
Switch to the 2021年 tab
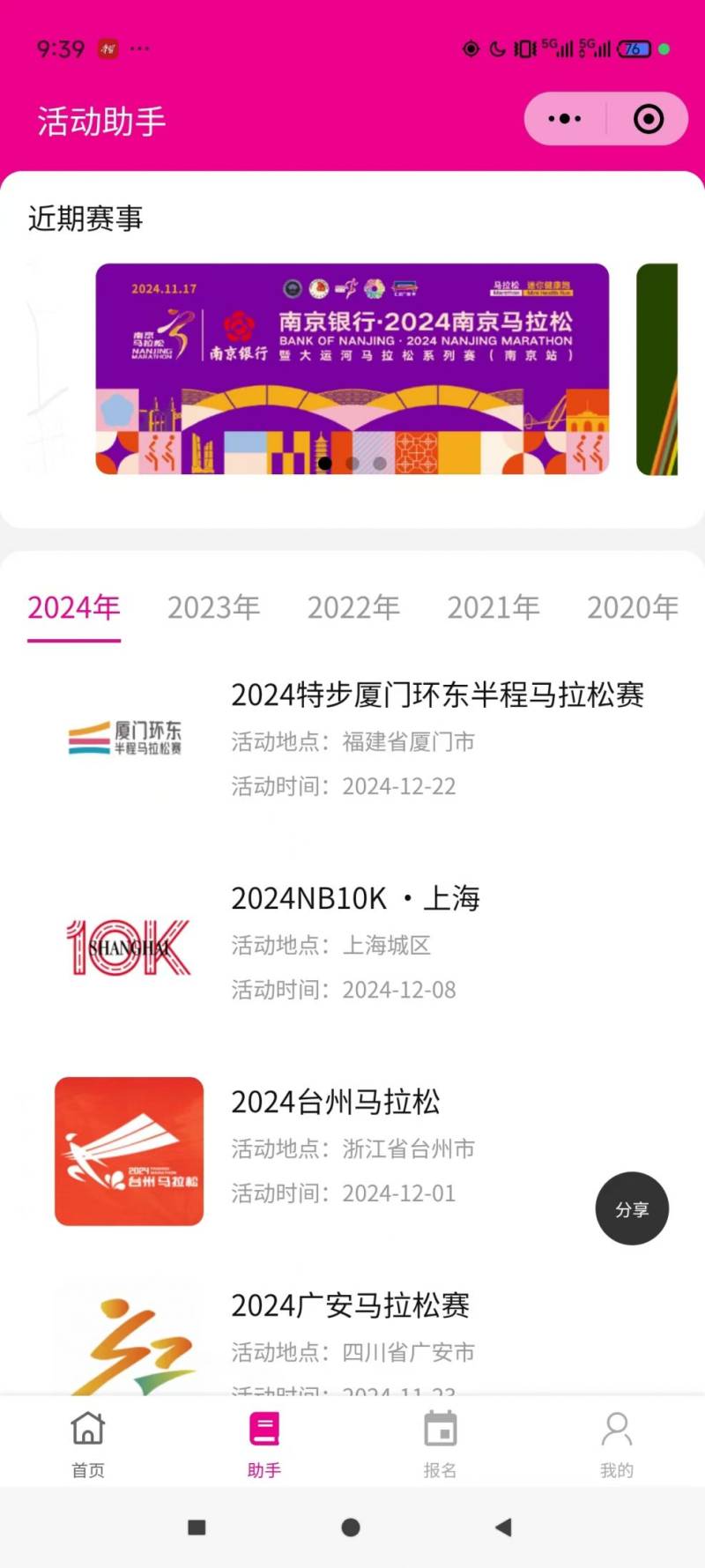click(493, 607)
